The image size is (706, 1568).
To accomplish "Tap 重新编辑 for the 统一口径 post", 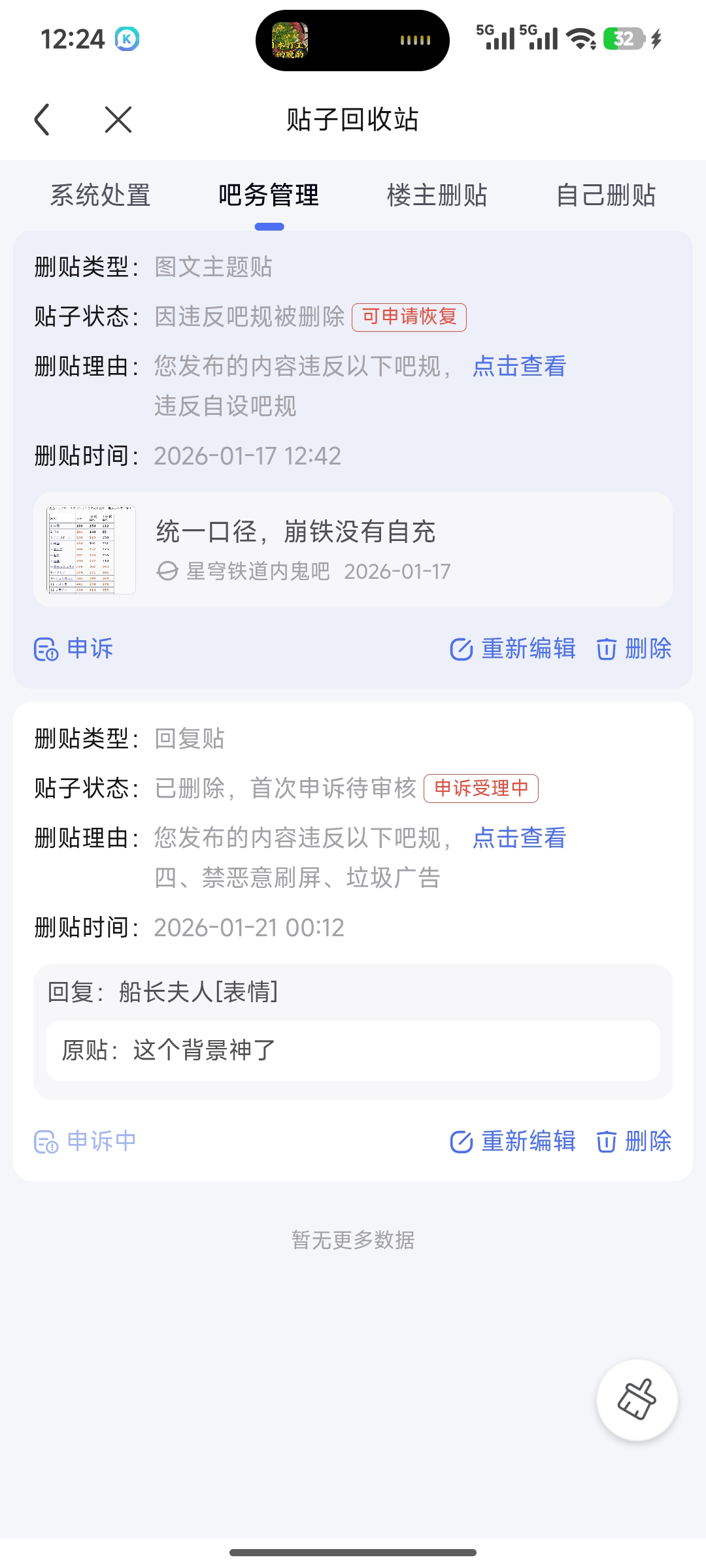I will click(513, 649).
